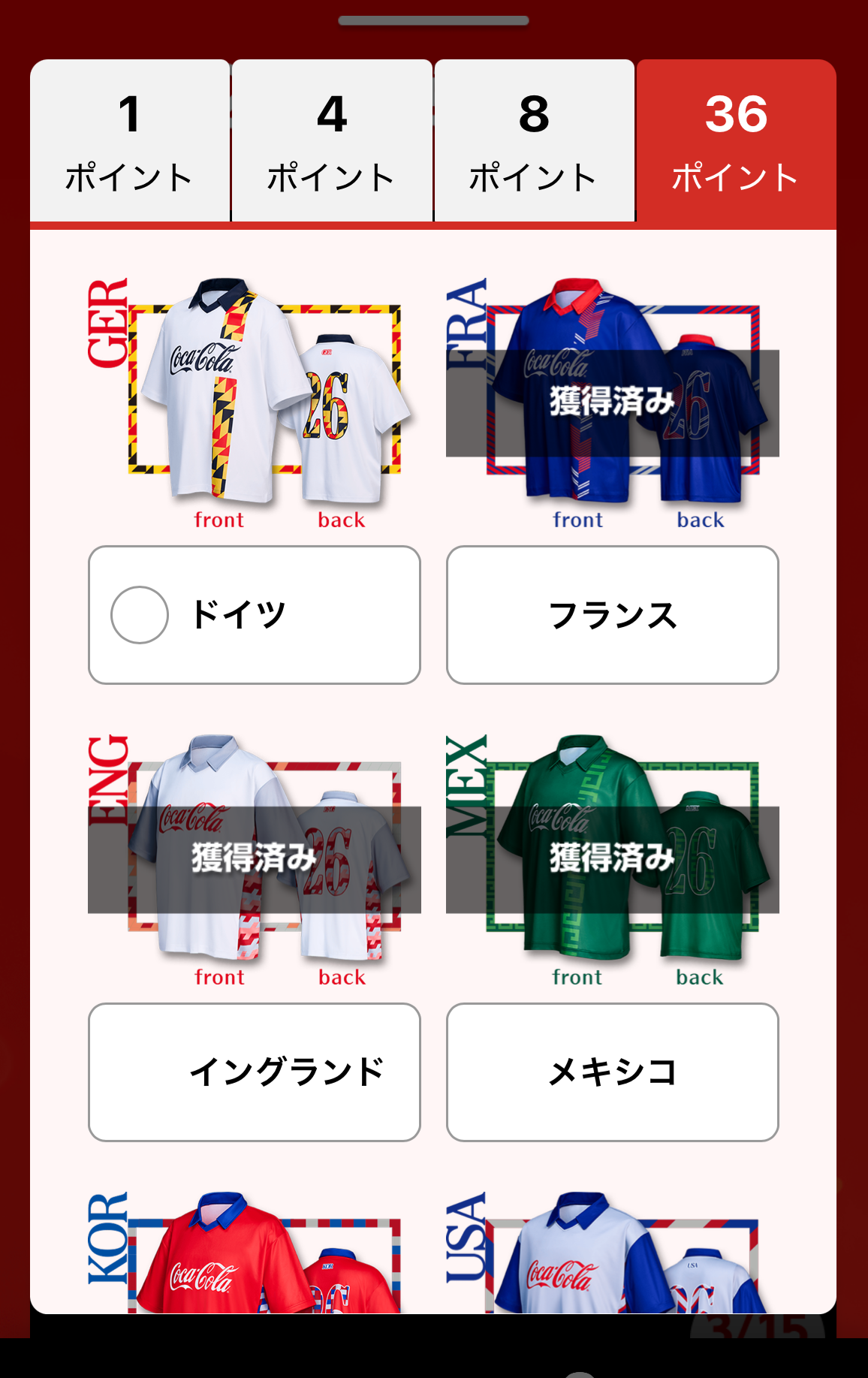Open the 8 ポイント tab
Screen dimensions: 868x1378
[x=535, y=140]
